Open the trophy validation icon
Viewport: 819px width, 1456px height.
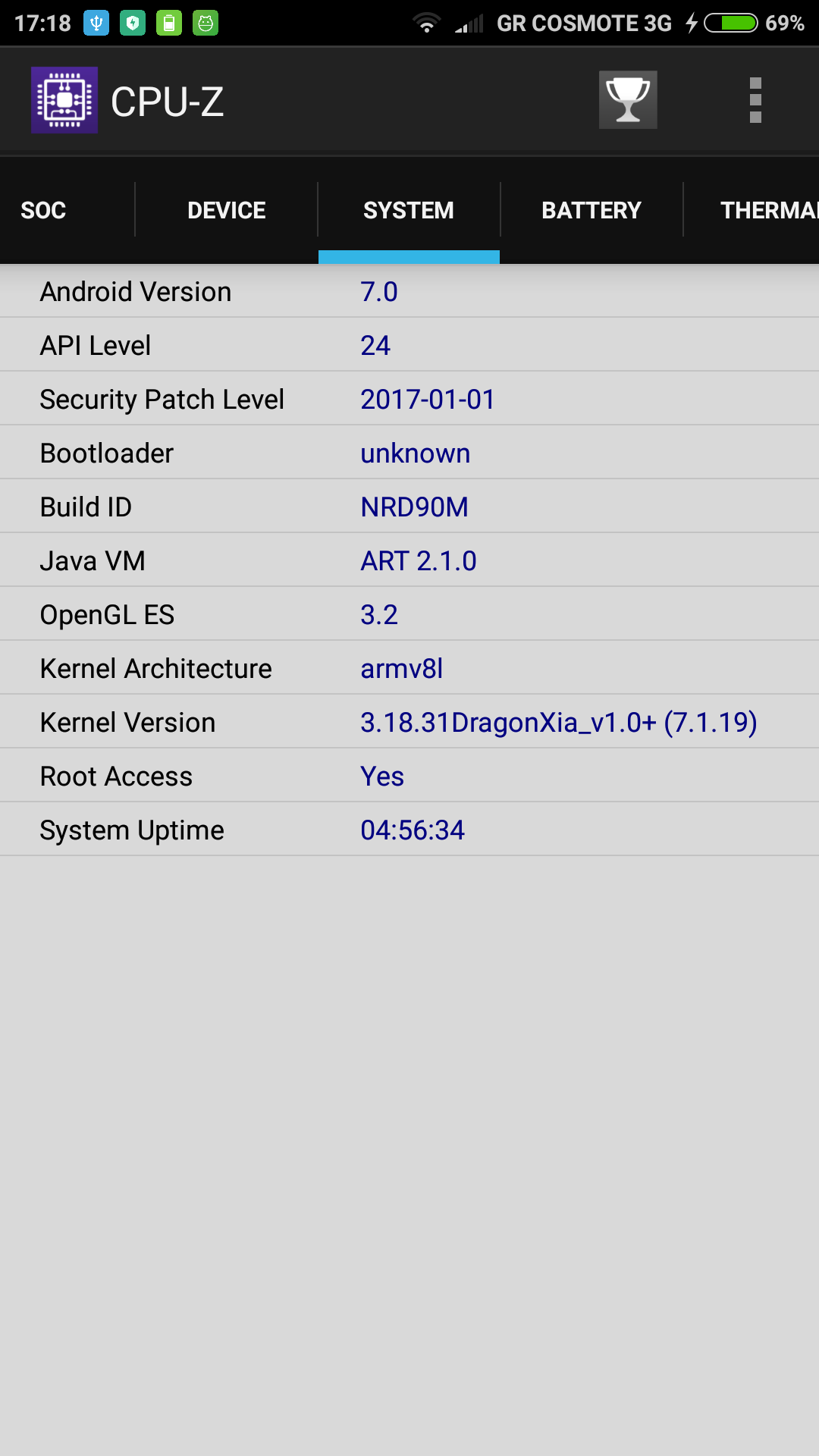click(628, 100)
